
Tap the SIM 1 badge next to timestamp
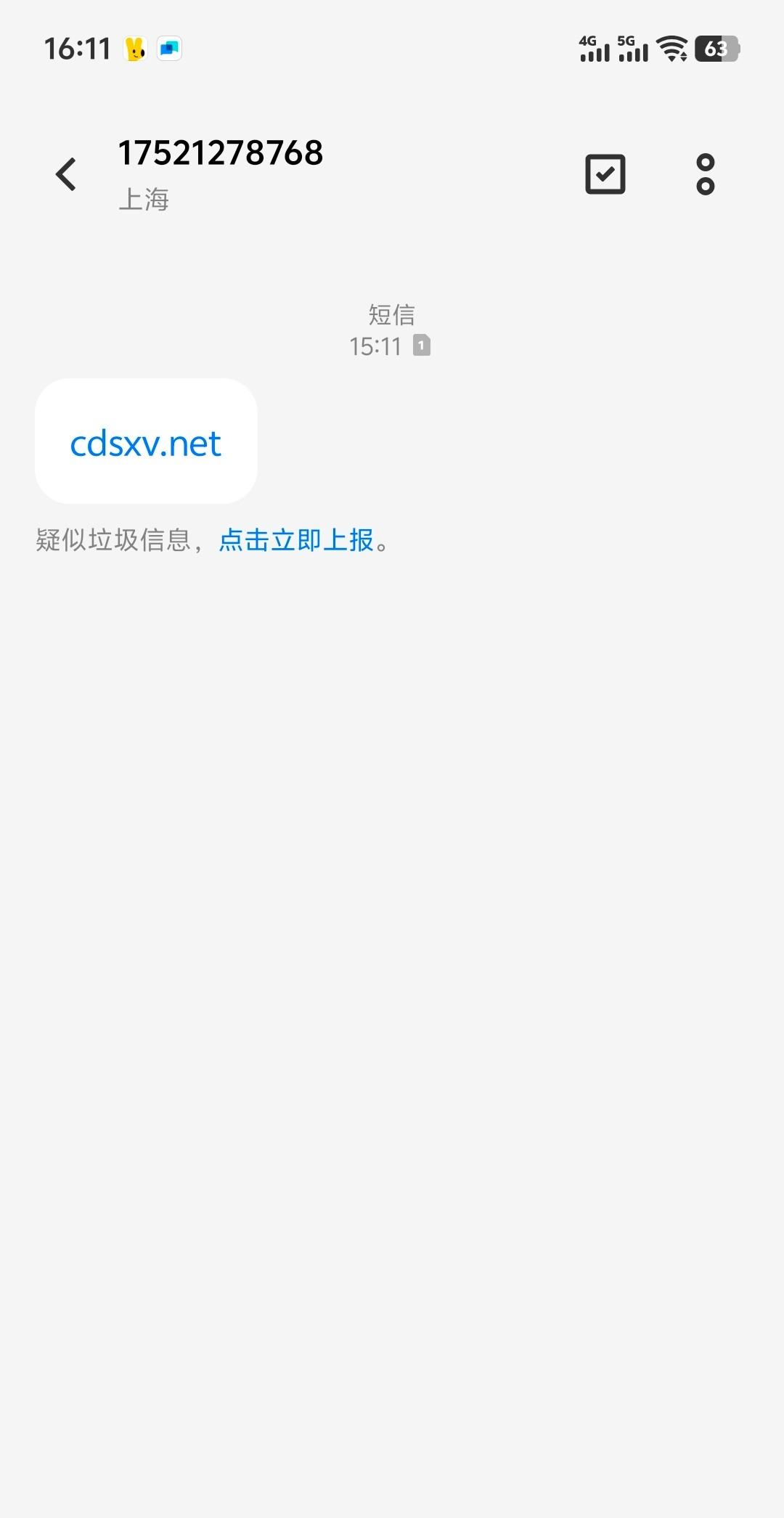[x=421, y=346]
